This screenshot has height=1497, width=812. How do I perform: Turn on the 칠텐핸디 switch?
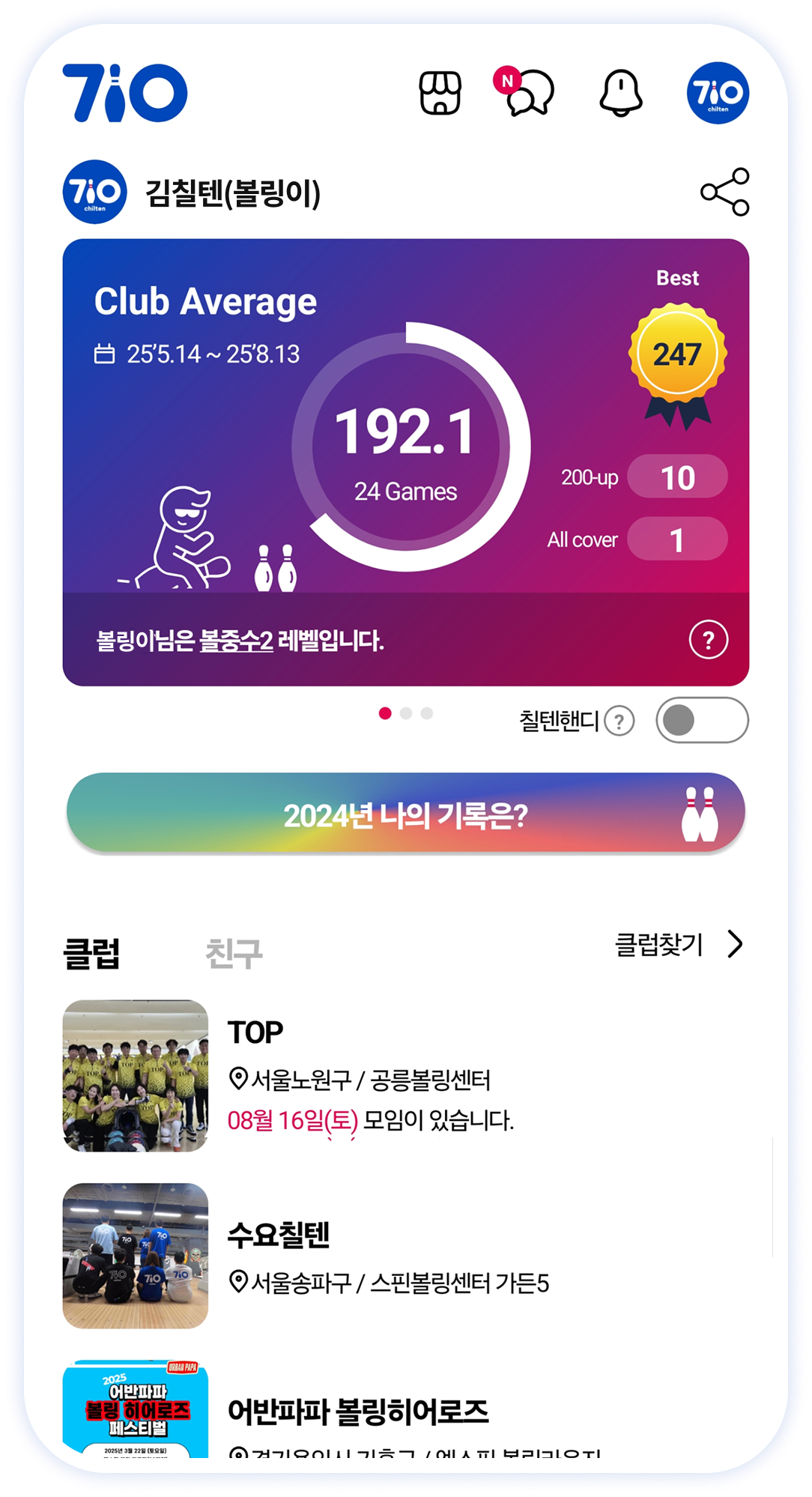pyautogui.click(x=702, y=721)
